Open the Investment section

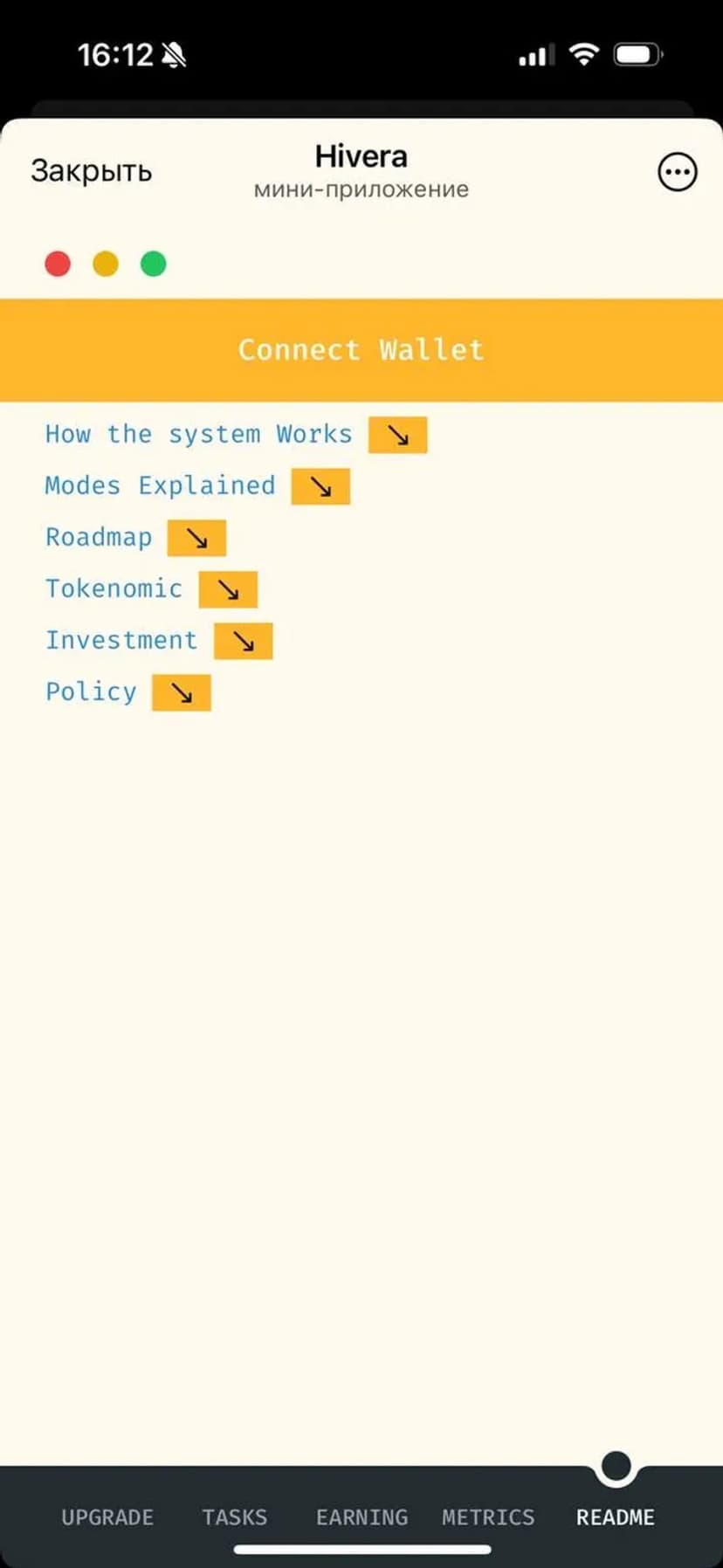tap(121, 640)
